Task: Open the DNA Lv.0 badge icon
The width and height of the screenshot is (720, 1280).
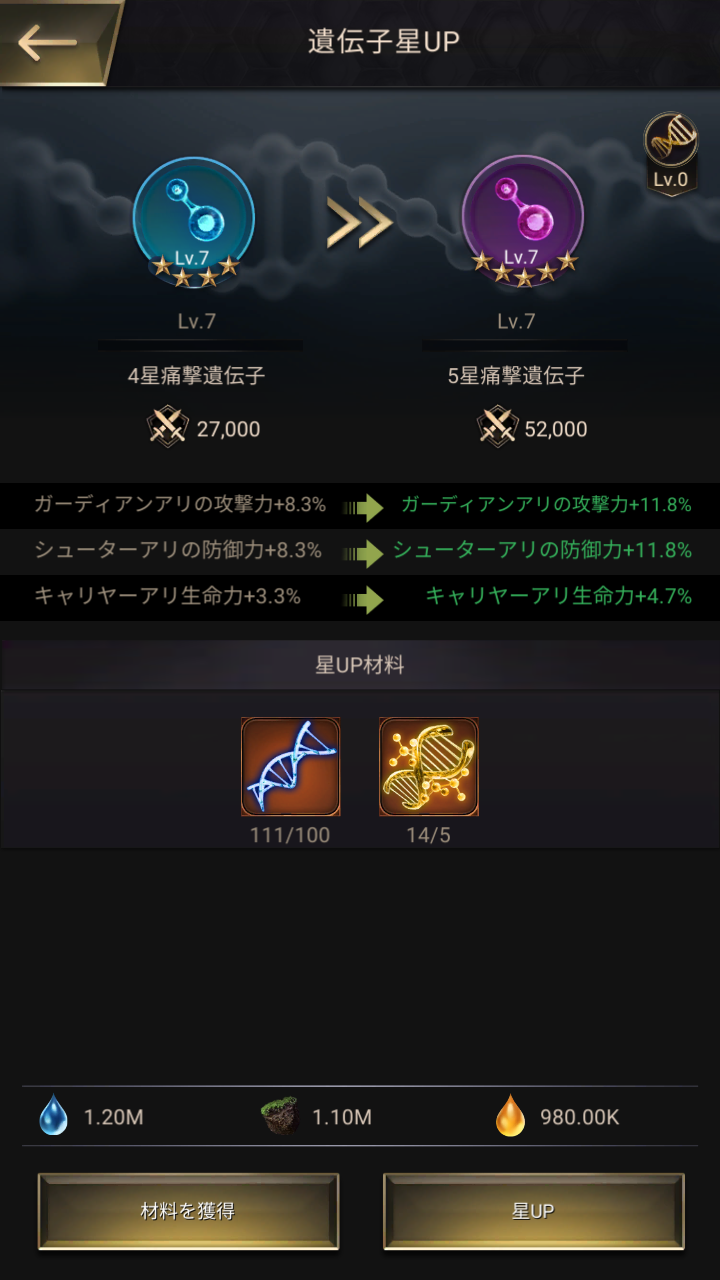Action: [670, 151]
